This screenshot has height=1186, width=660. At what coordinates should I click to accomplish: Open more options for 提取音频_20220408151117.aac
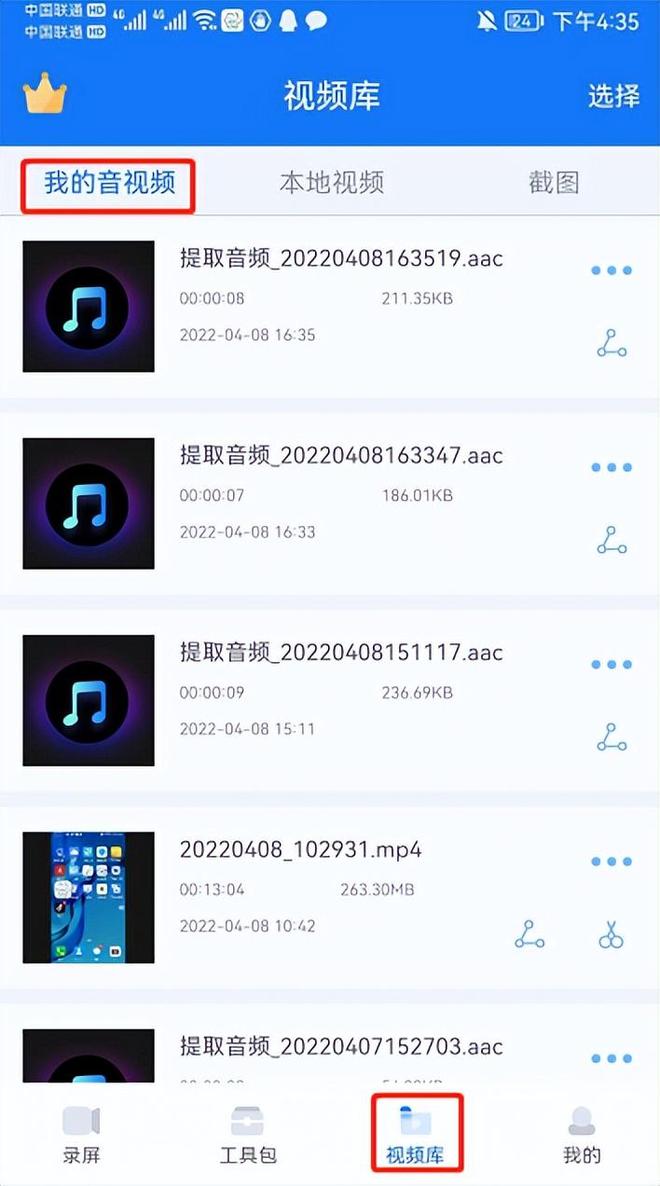[x=611, y=664]
